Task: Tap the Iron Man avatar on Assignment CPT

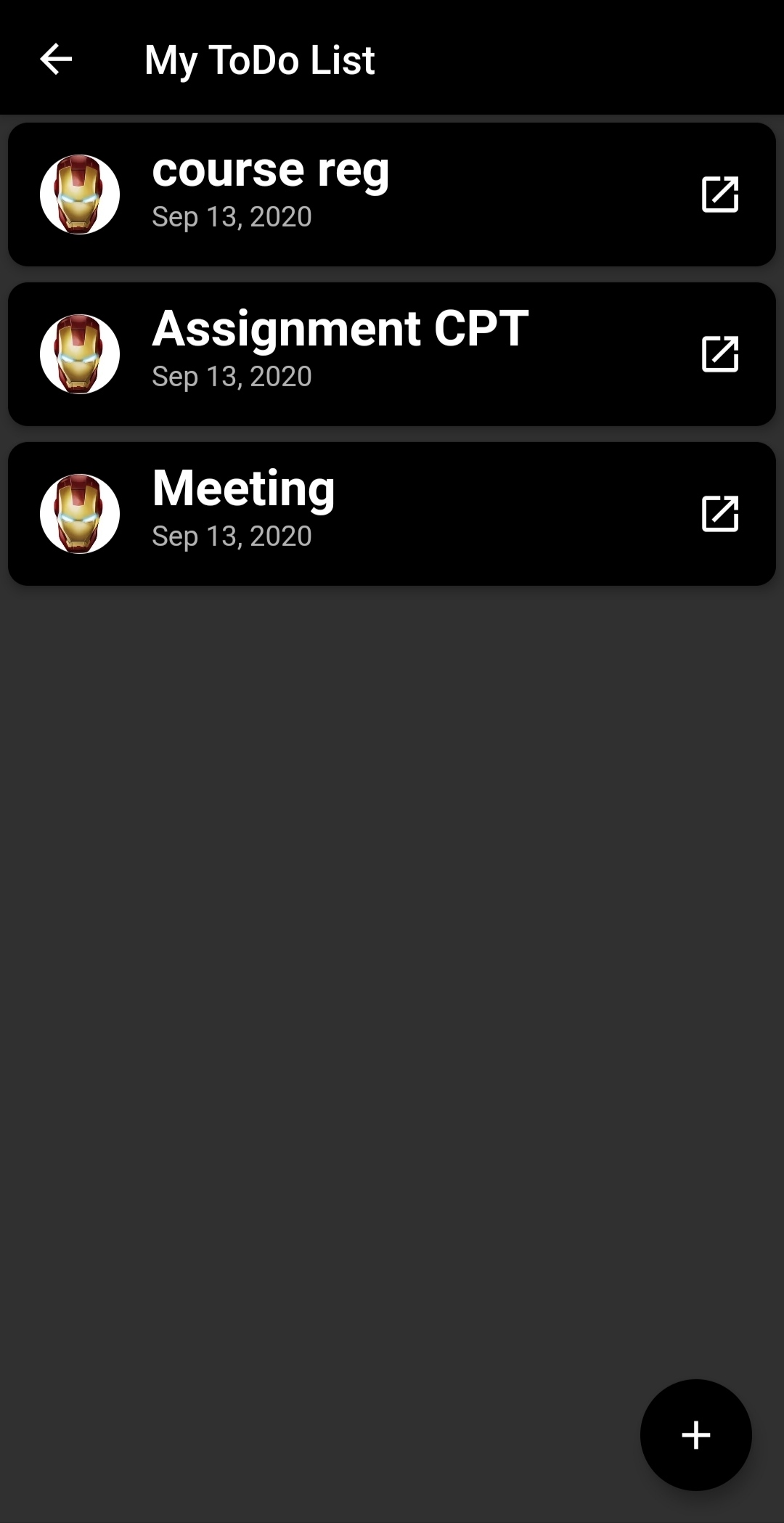Action: pos(80,354)
